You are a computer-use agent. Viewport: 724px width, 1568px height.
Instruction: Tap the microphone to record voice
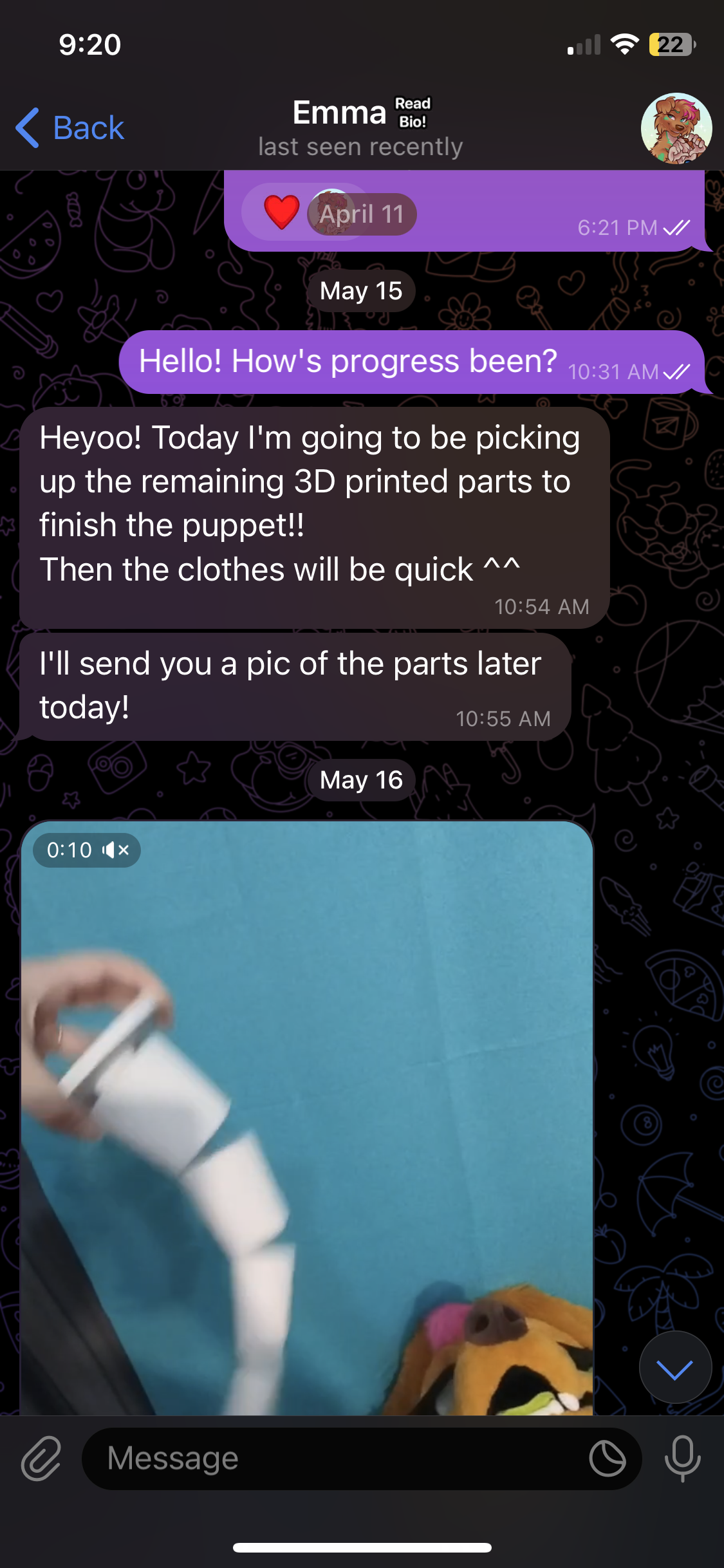(682, 1459)
